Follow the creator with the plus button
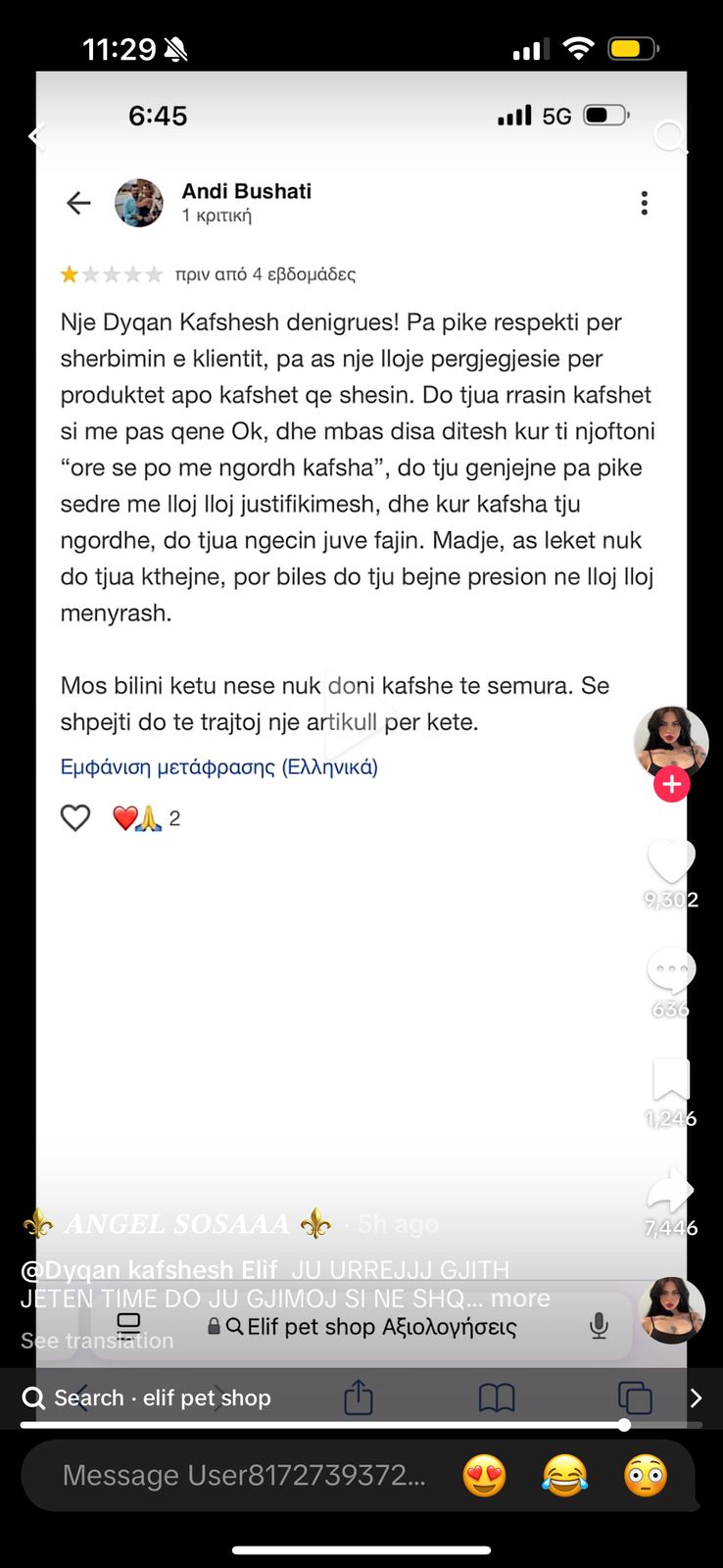 (671, 784)
